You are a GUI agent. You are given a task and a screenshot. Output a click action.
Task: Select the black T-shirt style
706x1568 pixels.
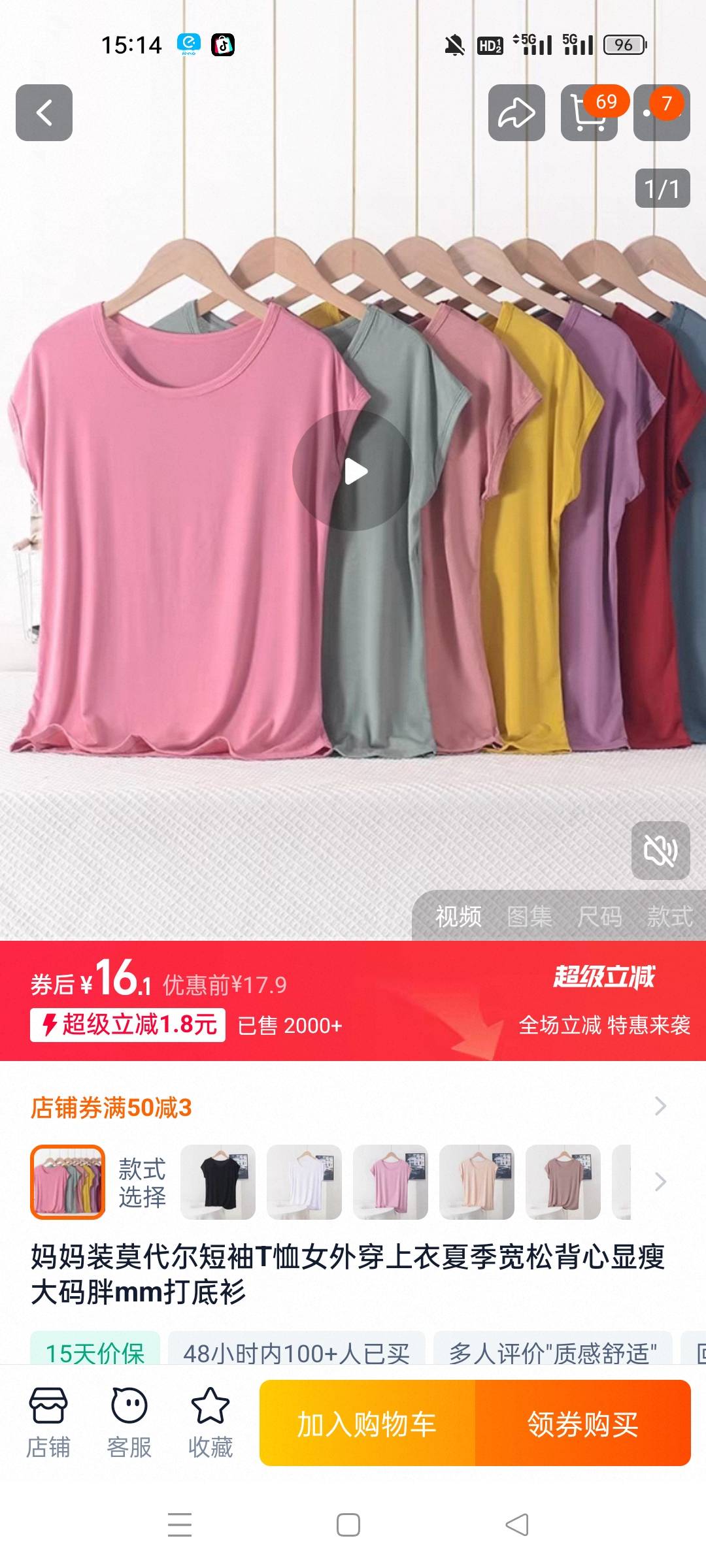218,1182
